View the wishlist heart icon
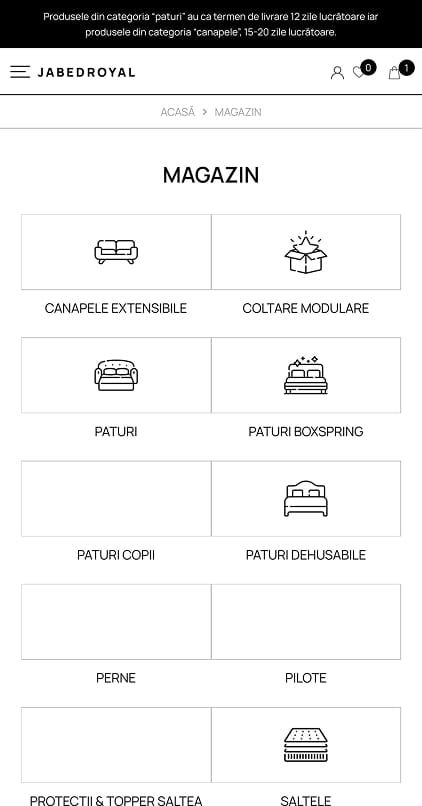Screen dimensions: 422x806 click(359, 72)
